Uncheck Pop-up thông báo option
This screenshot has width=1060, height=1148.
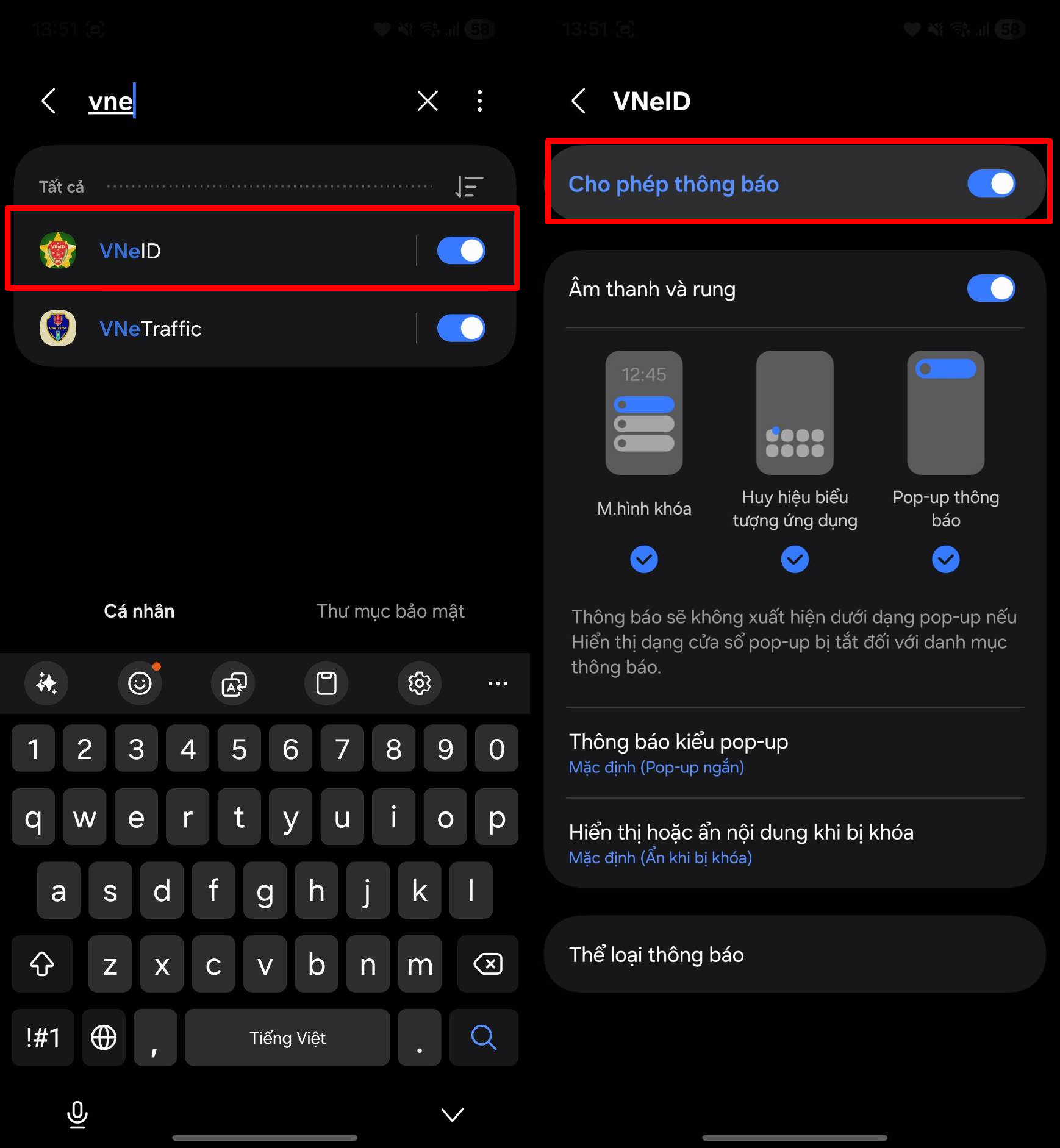click(945, 559)
